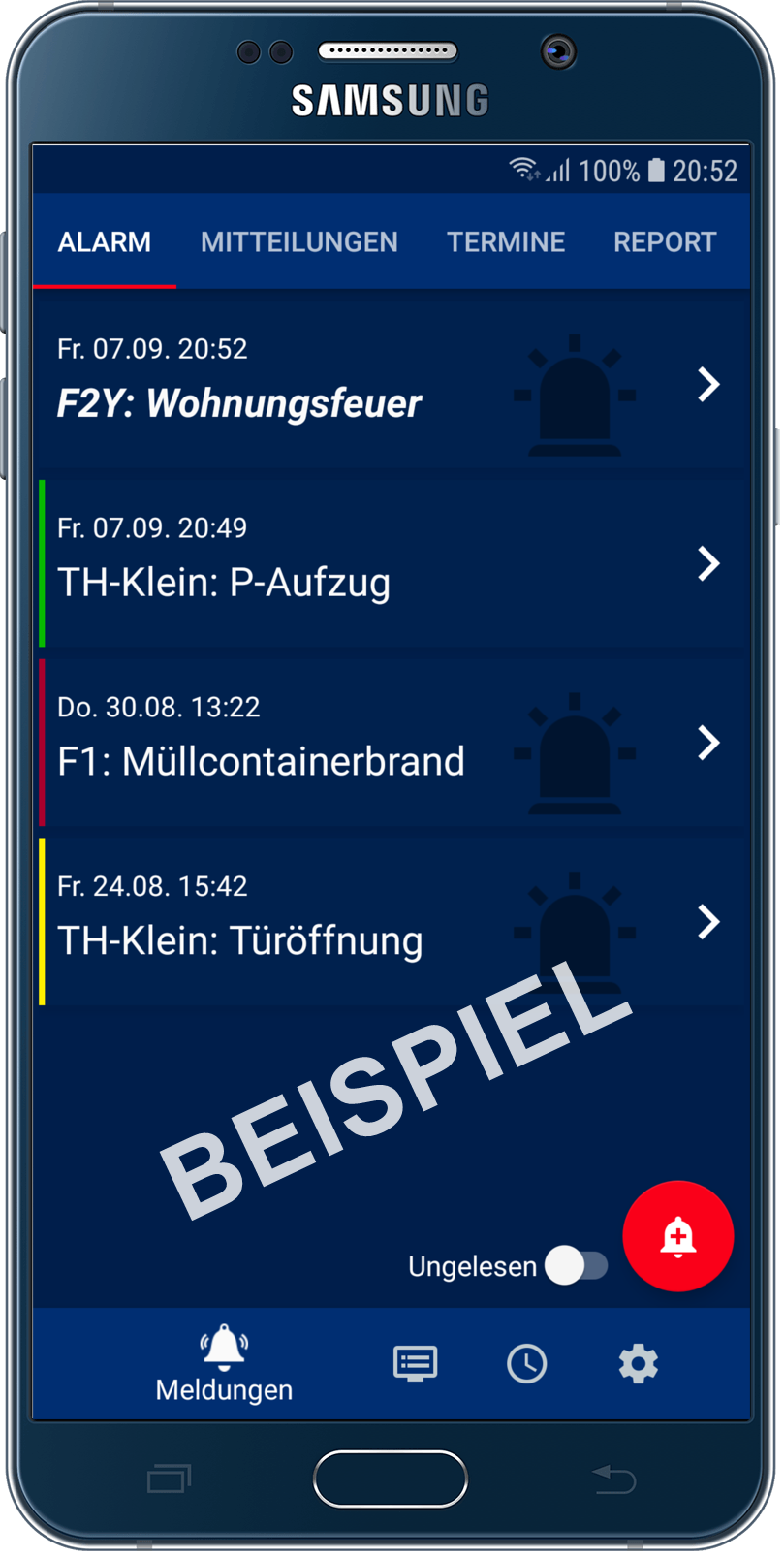Toggle the Ungelesen filter switch
This screenshot has height=1558, width=784.
click(x=577, y=1266)
